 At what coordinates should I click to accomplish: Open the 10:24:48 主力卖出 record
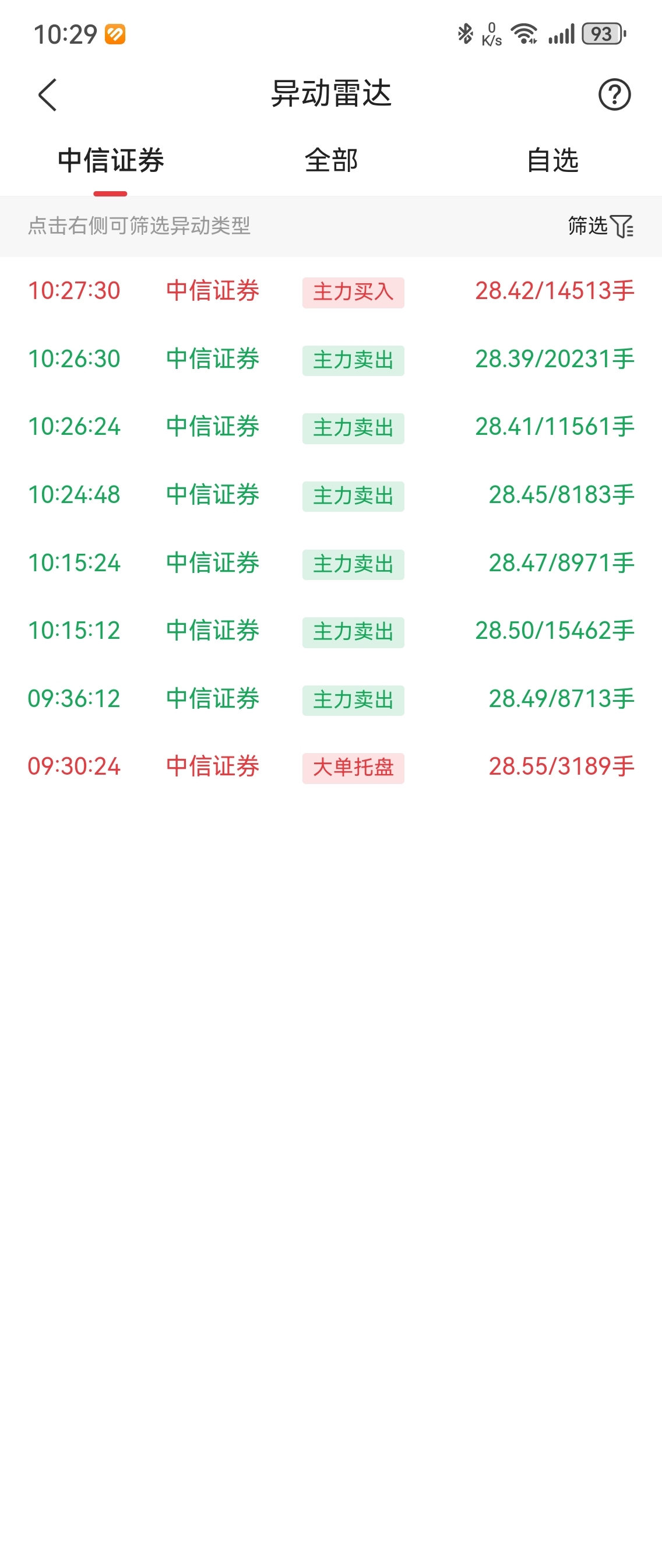coord(331,495)
